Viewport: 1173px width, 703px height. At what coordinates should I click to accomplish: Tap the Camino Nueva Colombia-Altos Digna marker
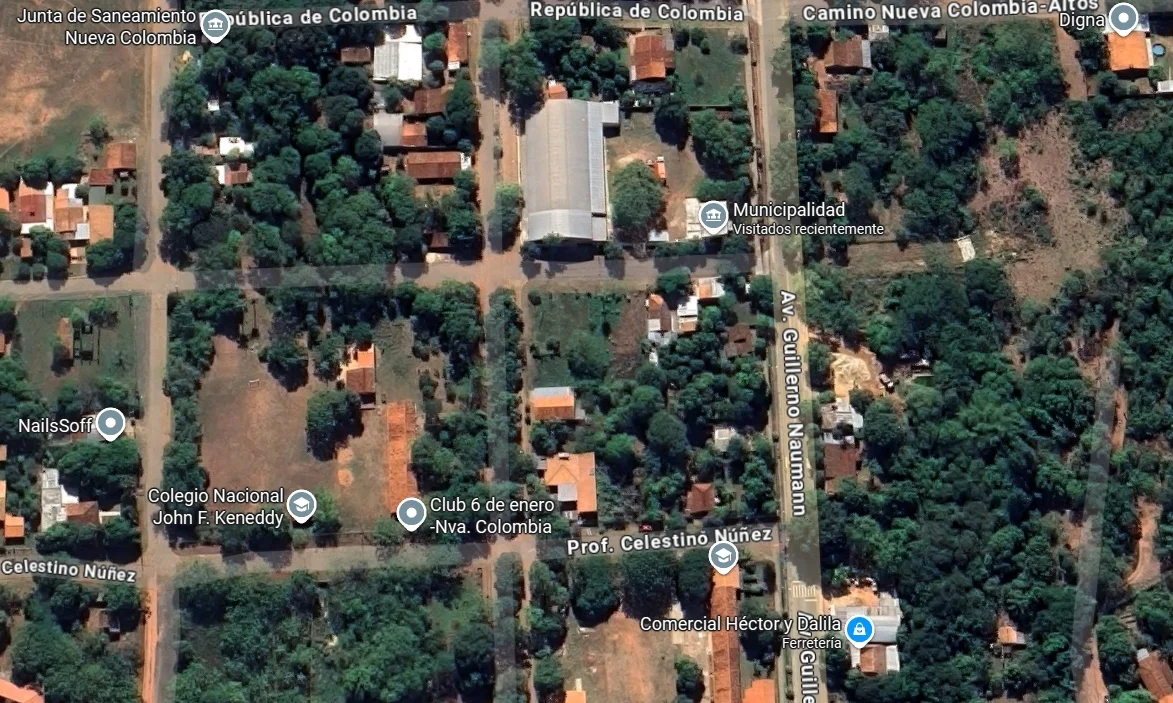(x=1124, y=19)
